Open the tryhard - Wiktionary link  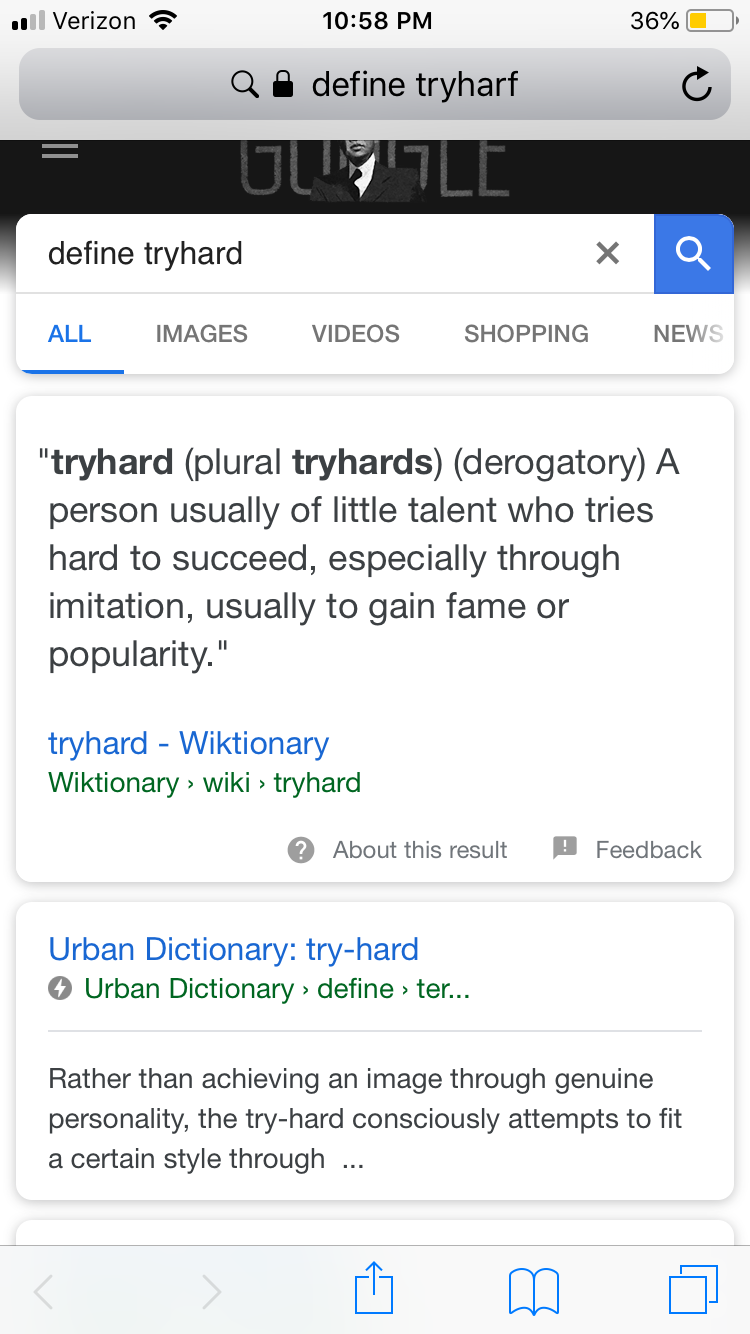pyautogui.click(x=188, y=743)
